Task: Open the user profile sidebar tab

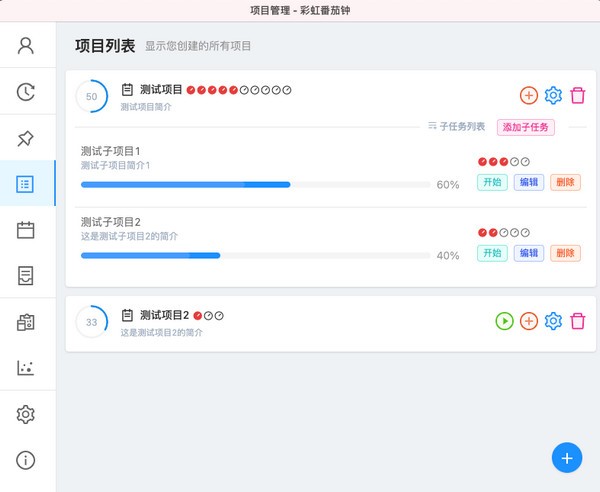Action: (x=26, y=46)
